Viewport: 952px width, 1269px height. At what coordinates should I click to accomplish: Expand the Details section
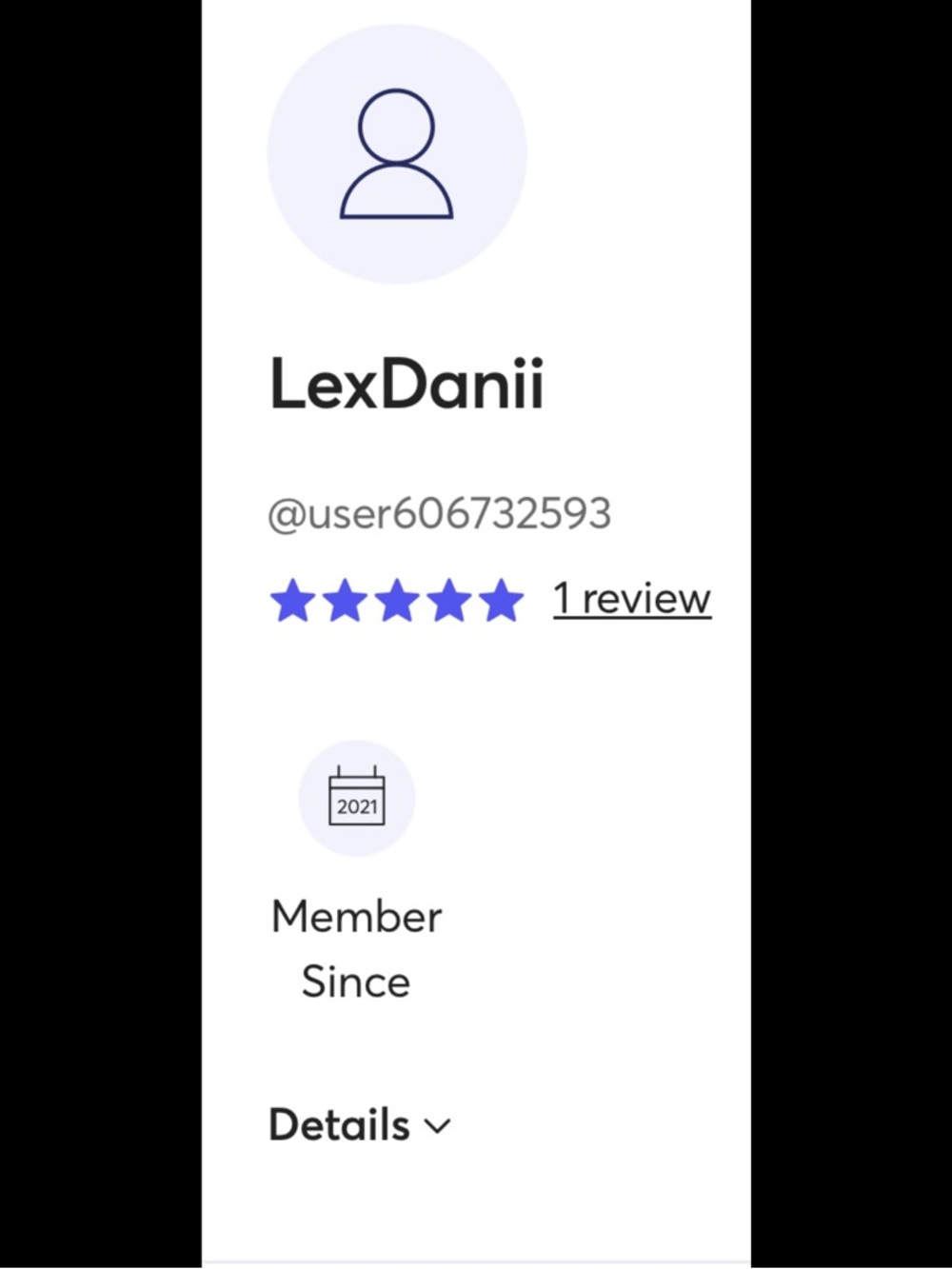click(359, 1125)
